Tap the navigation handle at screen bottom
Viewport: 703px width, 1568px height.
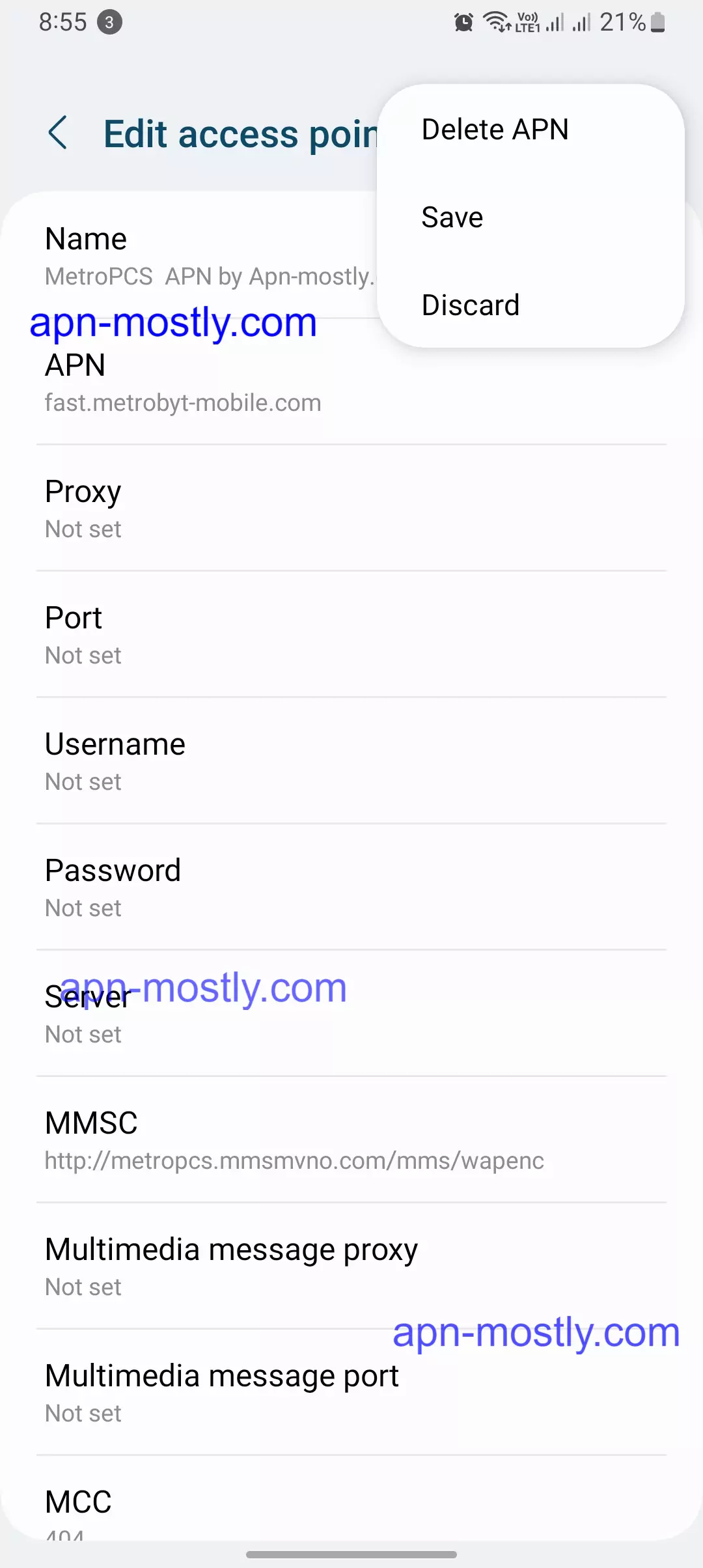coord(351,1553)
